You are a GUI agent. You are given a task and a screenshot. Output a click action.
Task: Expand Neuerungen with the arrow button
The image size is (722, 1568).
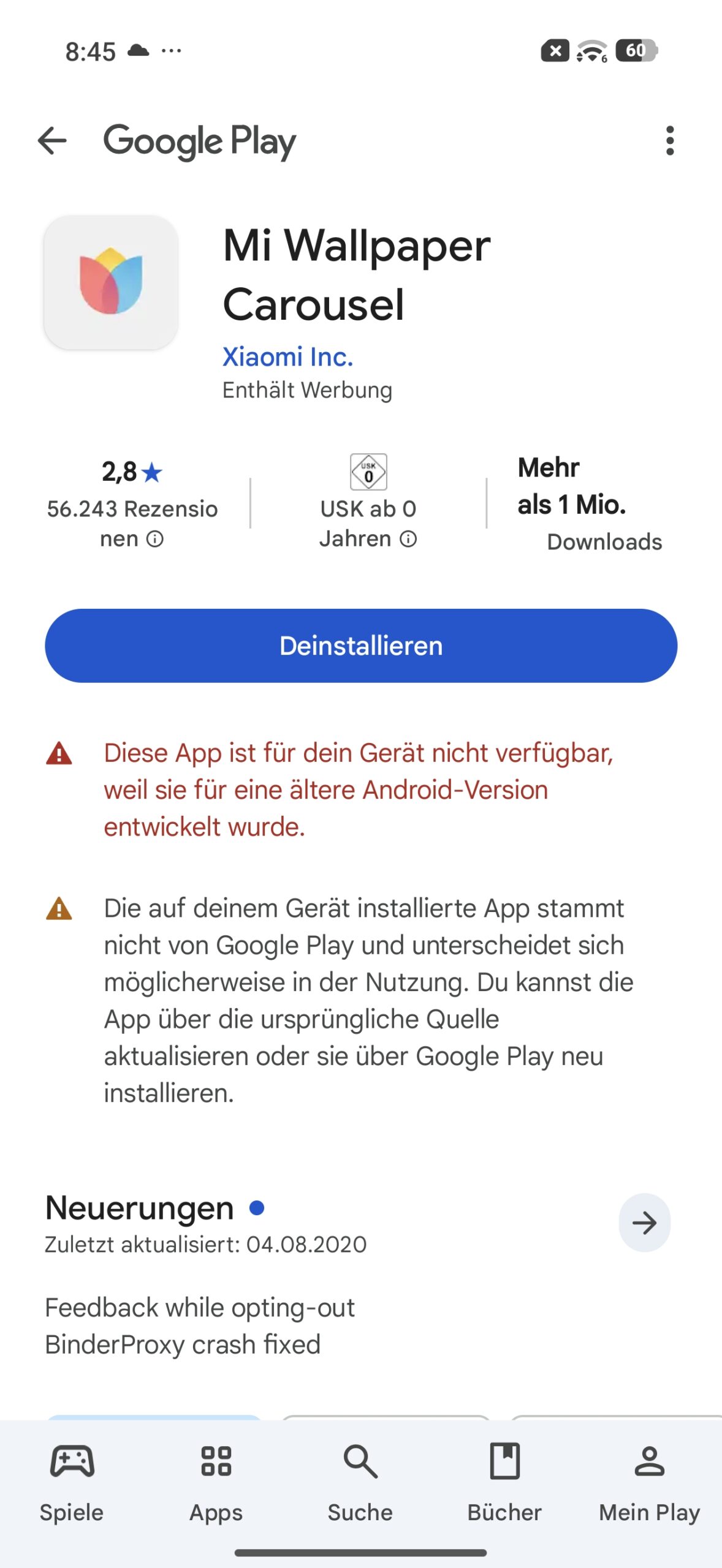644,1223
